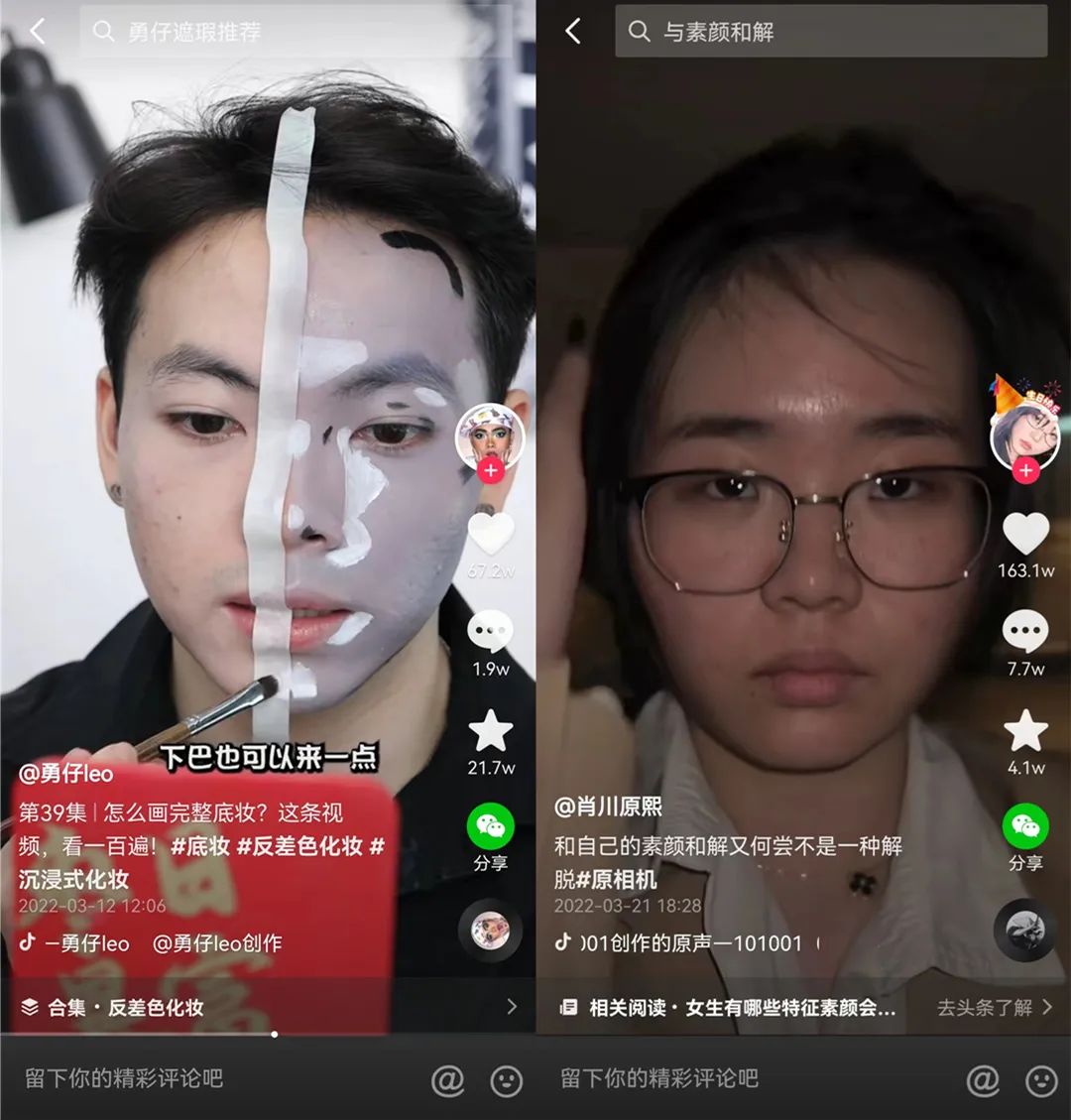Open comments with 1.9w count
Image resolution: width=1071 pixels, height=1120 pixels.
(490, 633)
